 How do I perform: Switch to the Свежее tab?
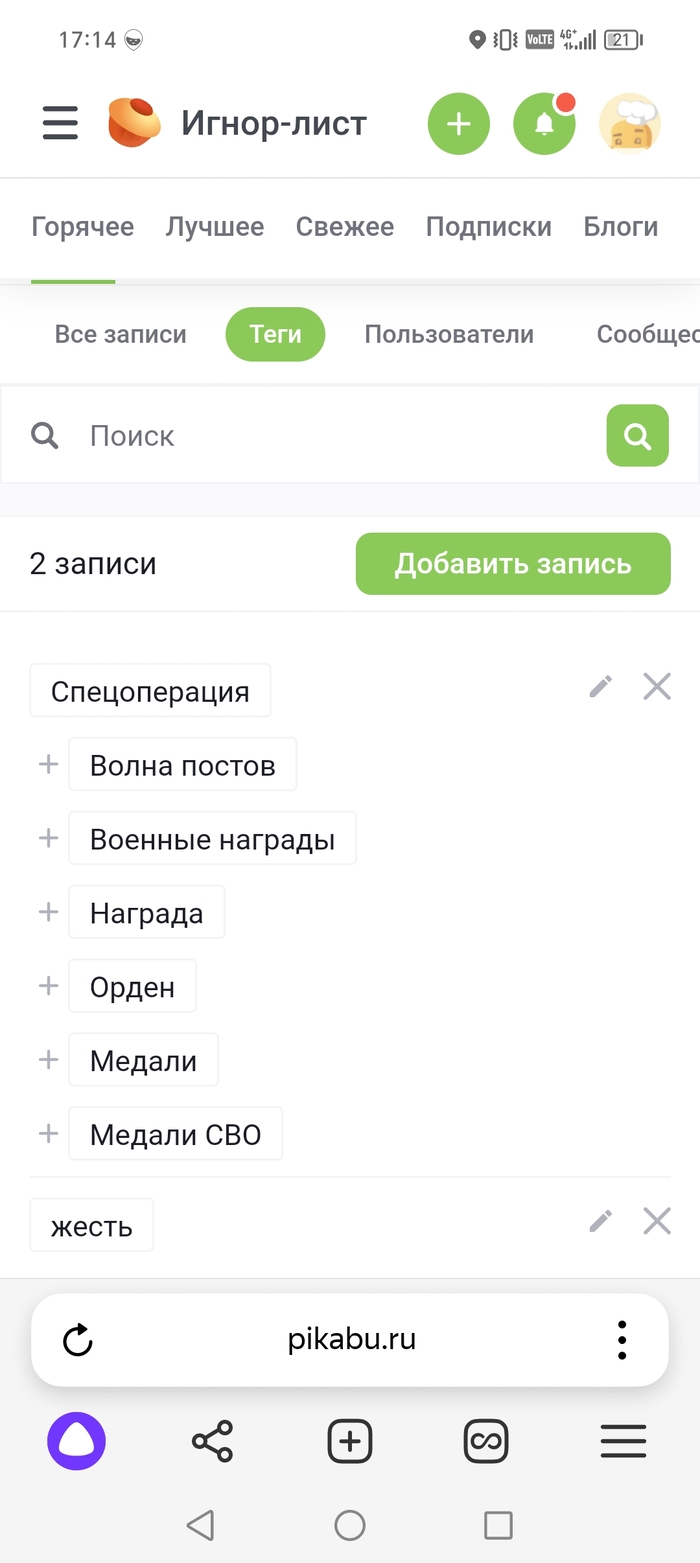(x=345, y=227)
